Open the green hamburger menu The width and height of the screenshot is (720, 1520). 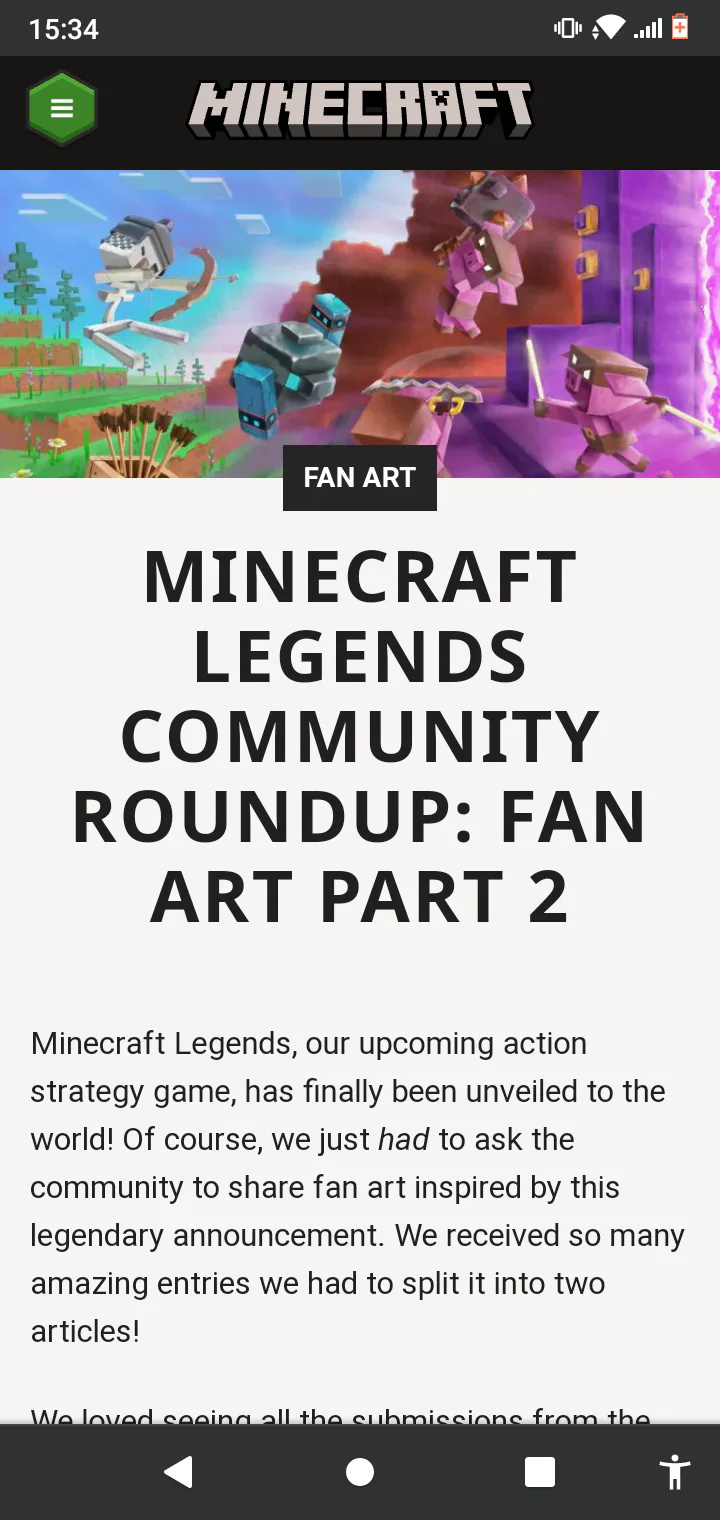pyautogui.click(x=62, y=109)
